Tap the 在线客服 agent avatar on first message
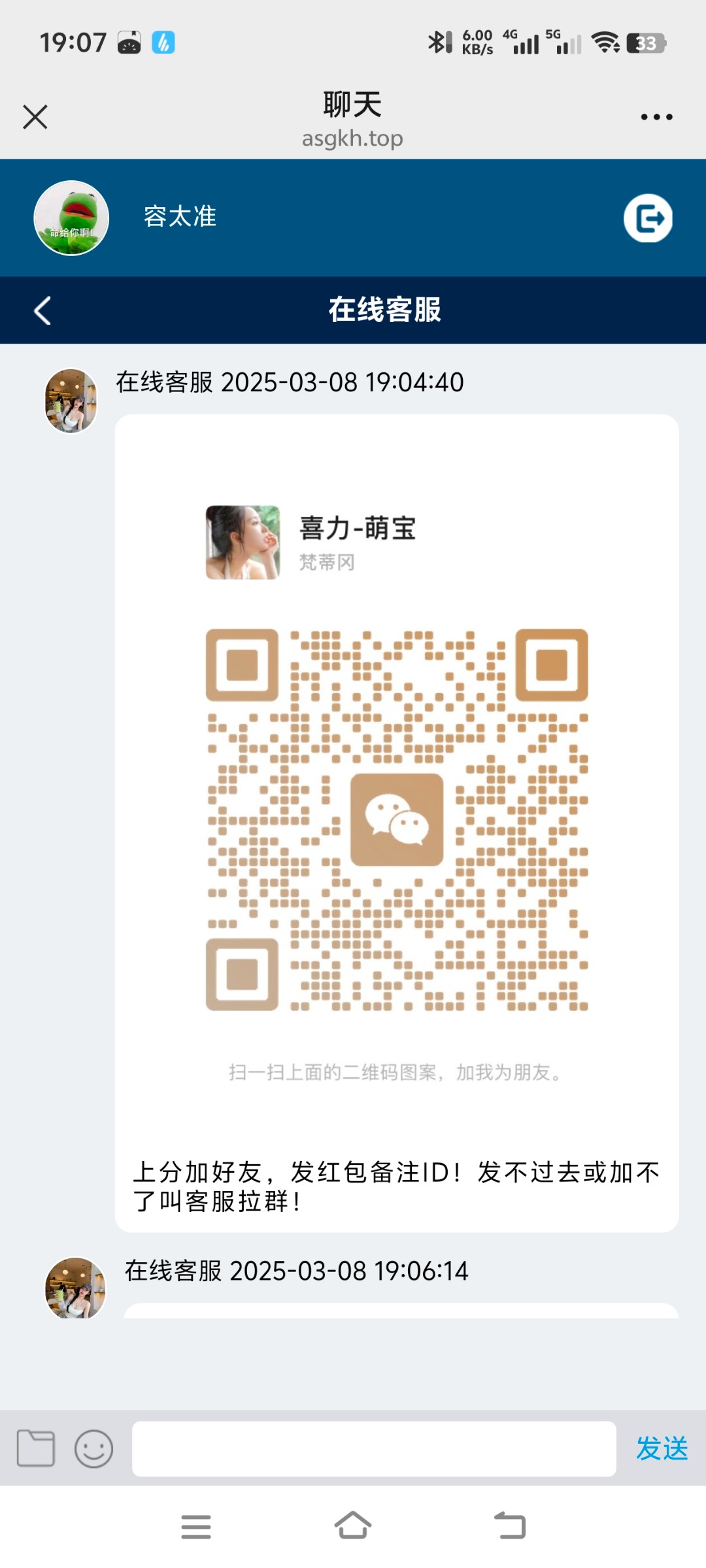 tap(71, 401)
